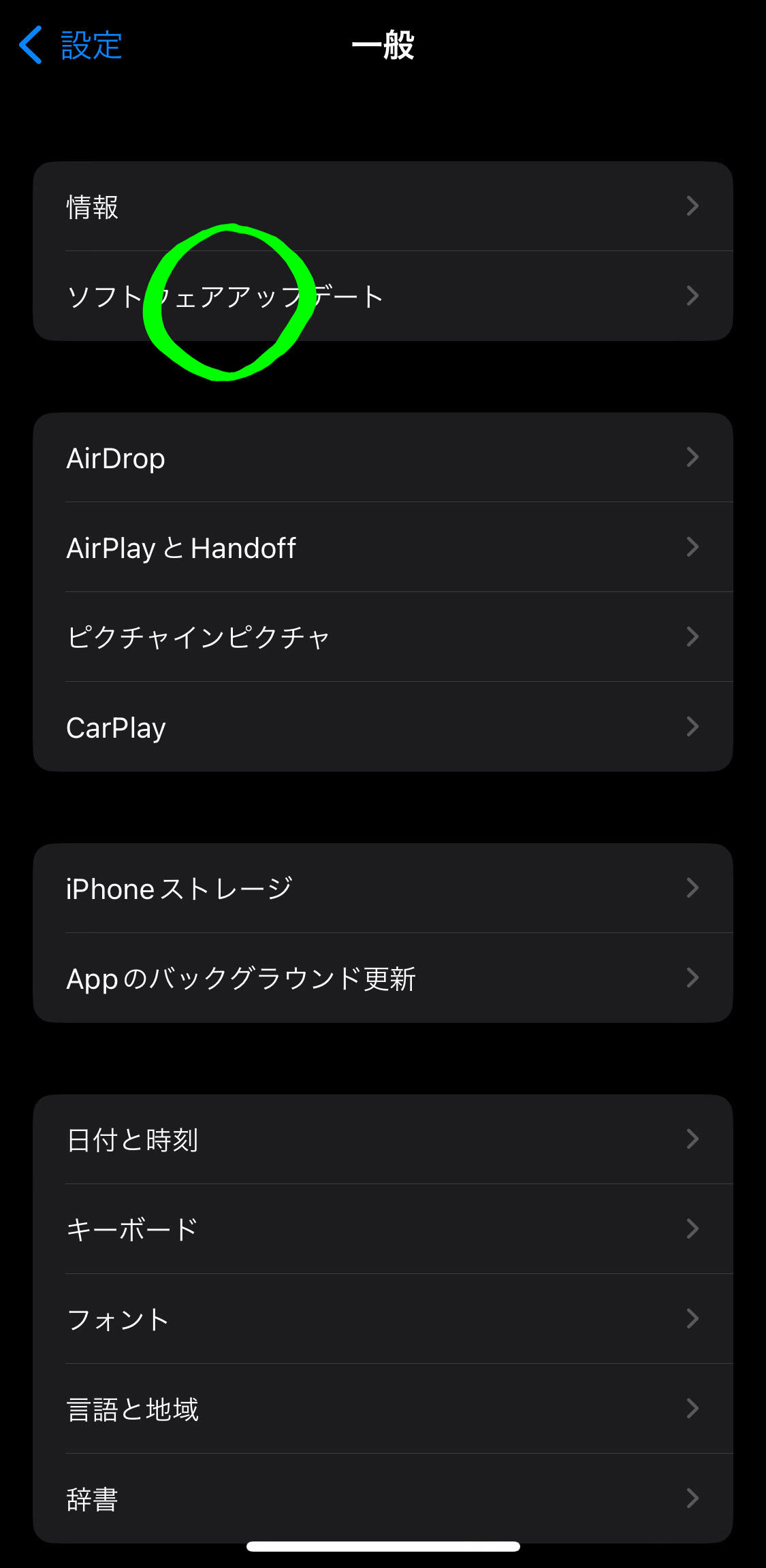Viewport: 766px width, 1568px height.
Task: Open CarPlay settings
Action: coord(383,728)
